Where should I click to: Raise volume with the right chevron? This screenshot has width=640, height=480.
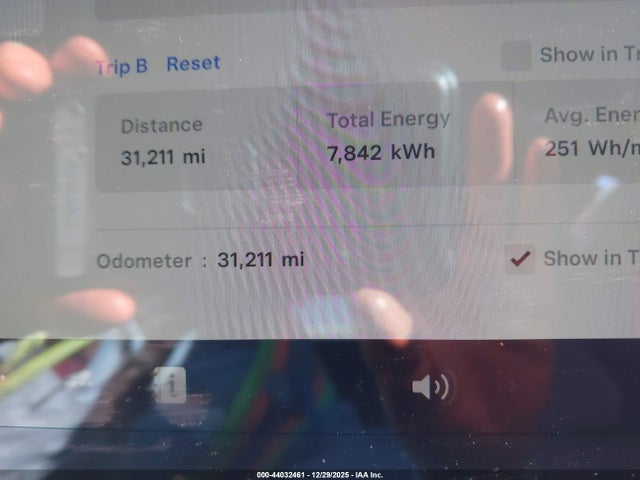point(511,386)
